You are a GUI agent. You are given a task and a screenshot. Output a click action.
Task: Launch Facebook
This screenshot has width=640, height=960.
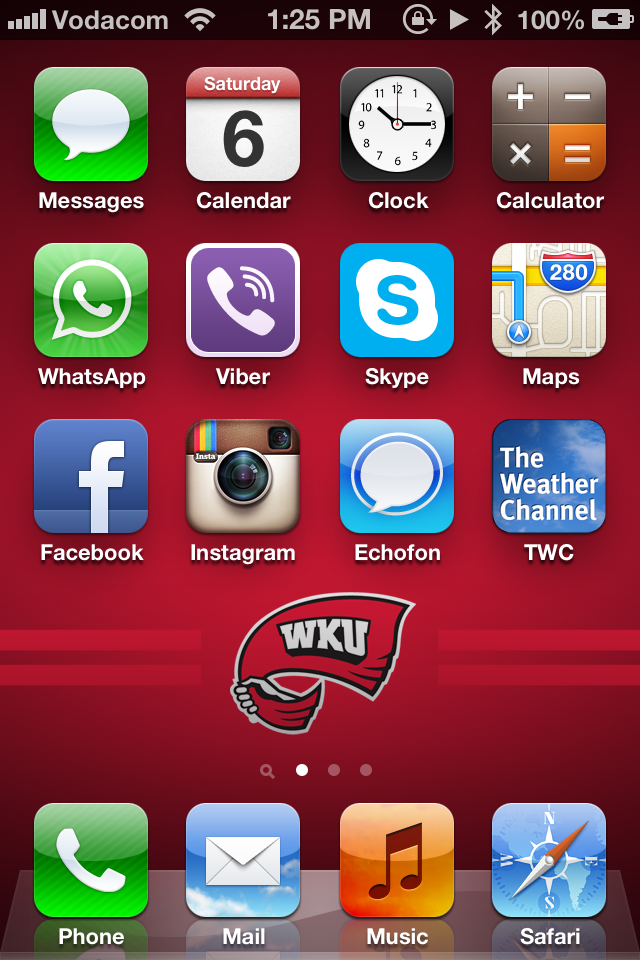tap(91, 476)
